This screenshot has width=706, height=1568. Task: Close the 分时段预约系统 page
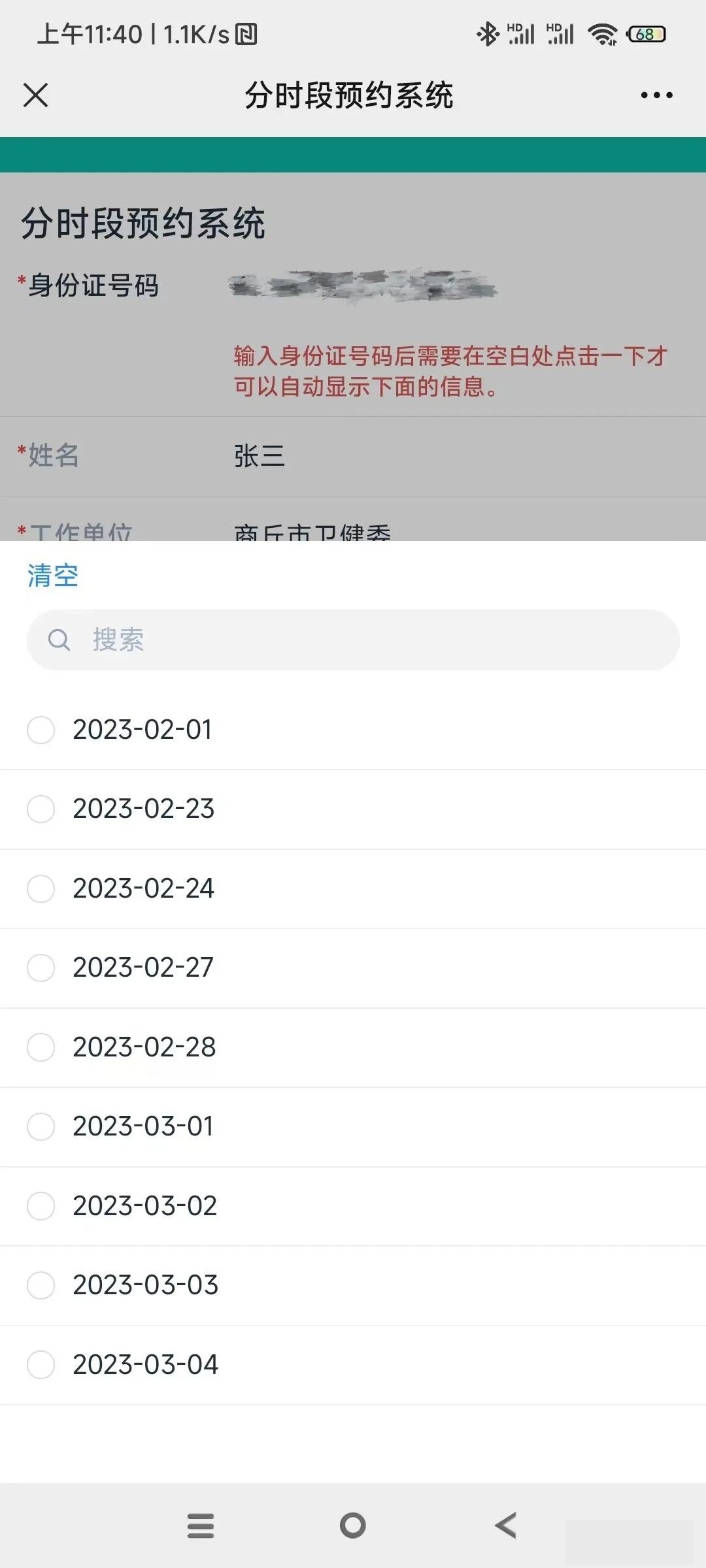(35, 95)
